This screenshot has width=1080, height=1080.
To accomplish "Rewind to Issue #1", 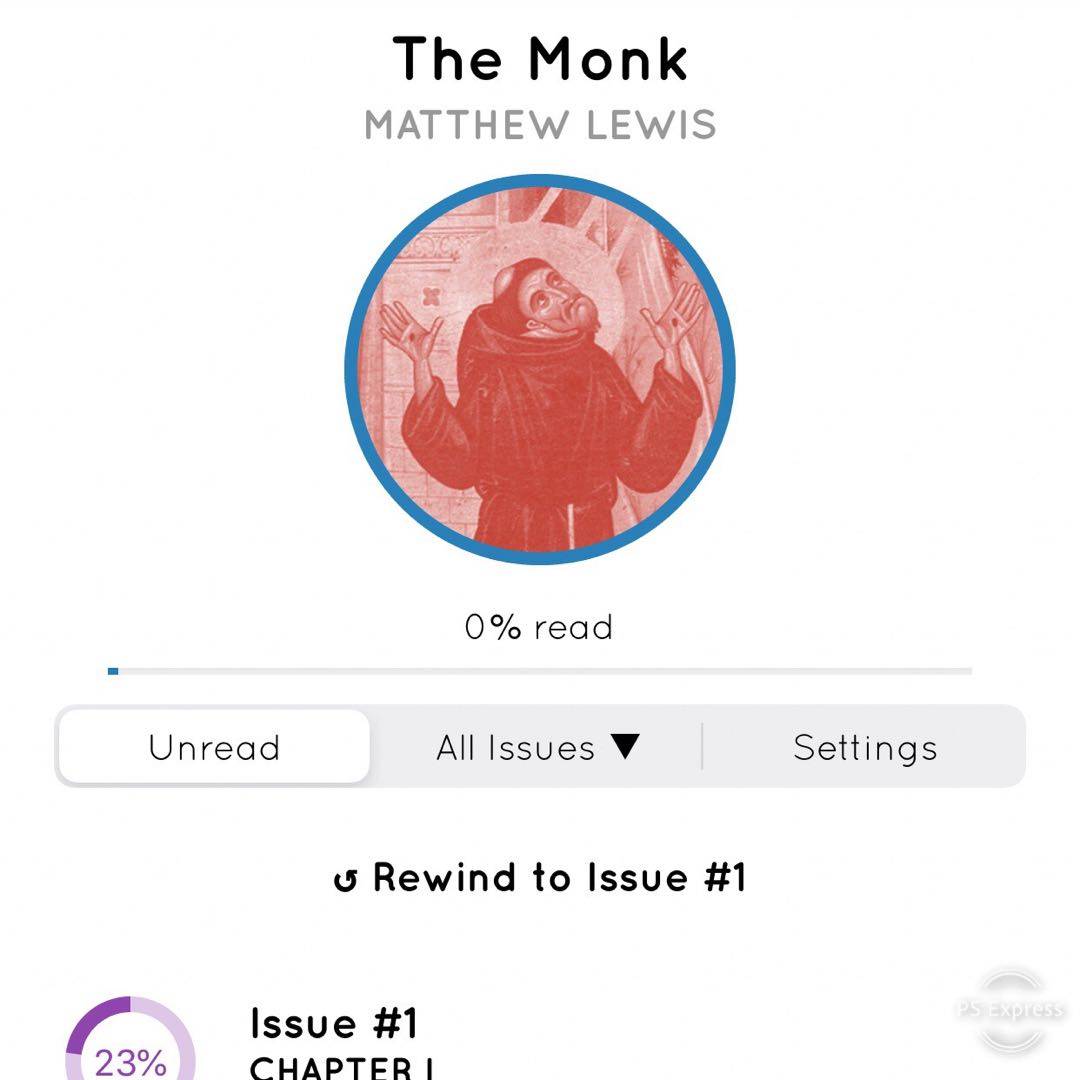I will [x=540, y=878].
